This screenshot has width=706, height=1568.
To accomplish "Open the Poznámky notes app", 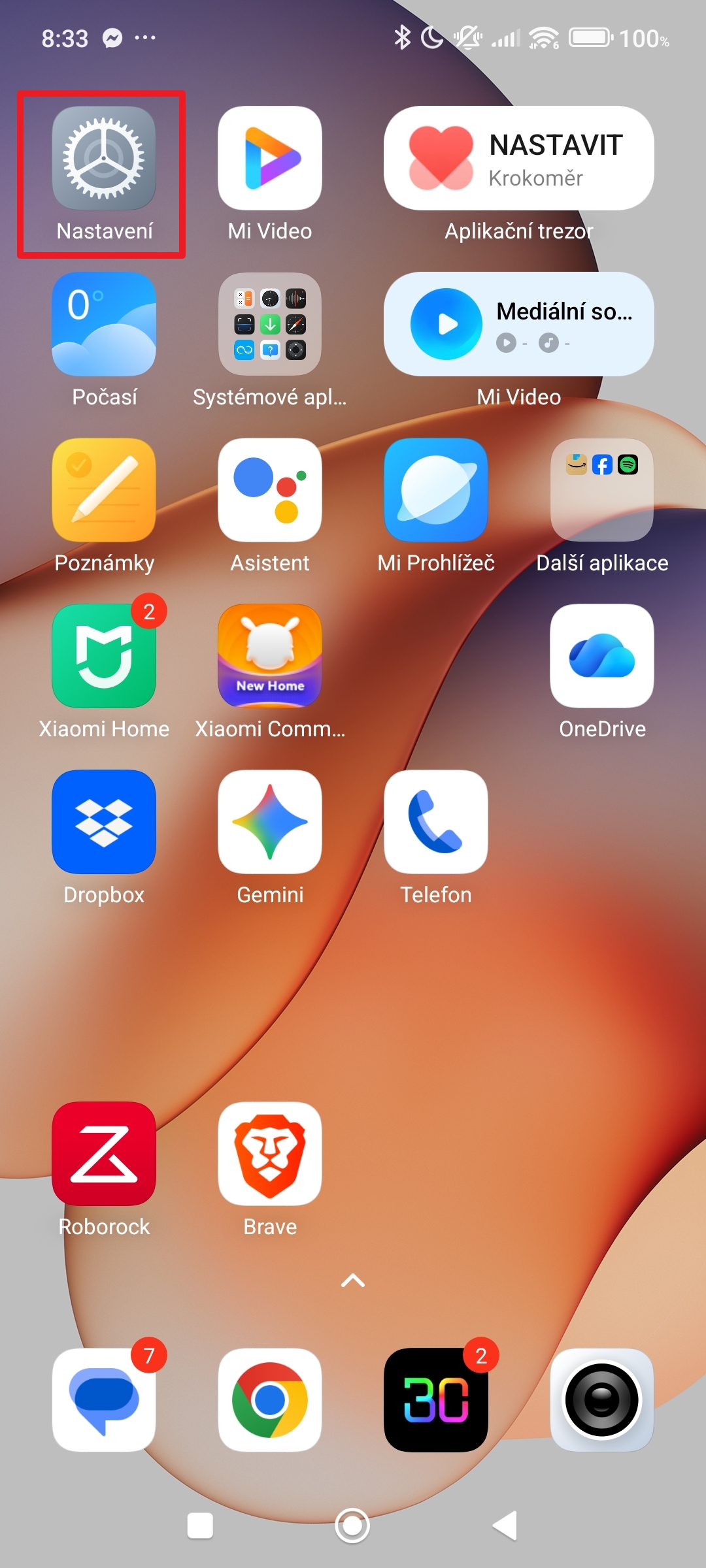I will pos(104,491).
